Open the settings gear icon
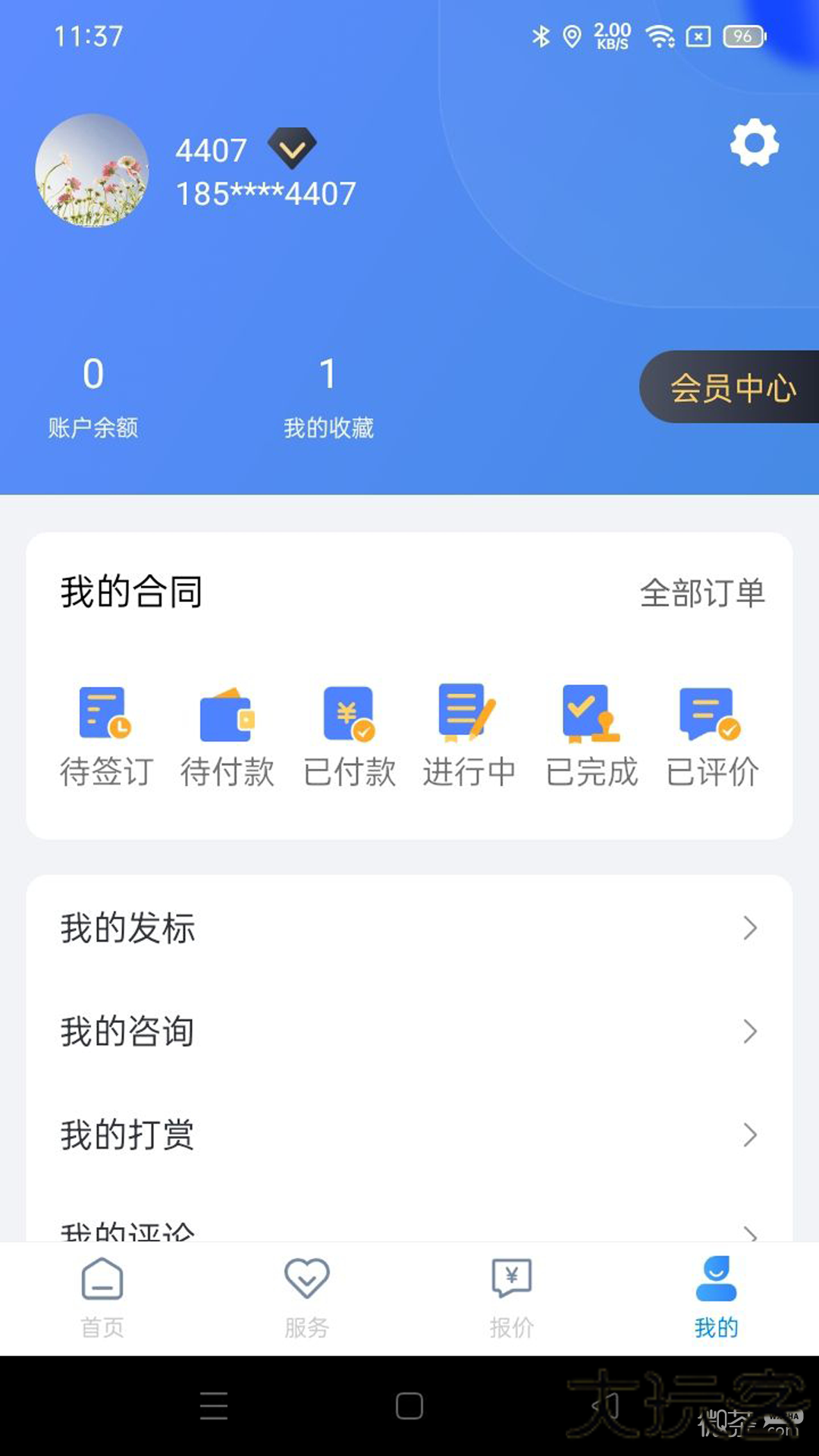Image resolution: width=819 pixels, height=1456 pixels. click(x=753, y=144)
